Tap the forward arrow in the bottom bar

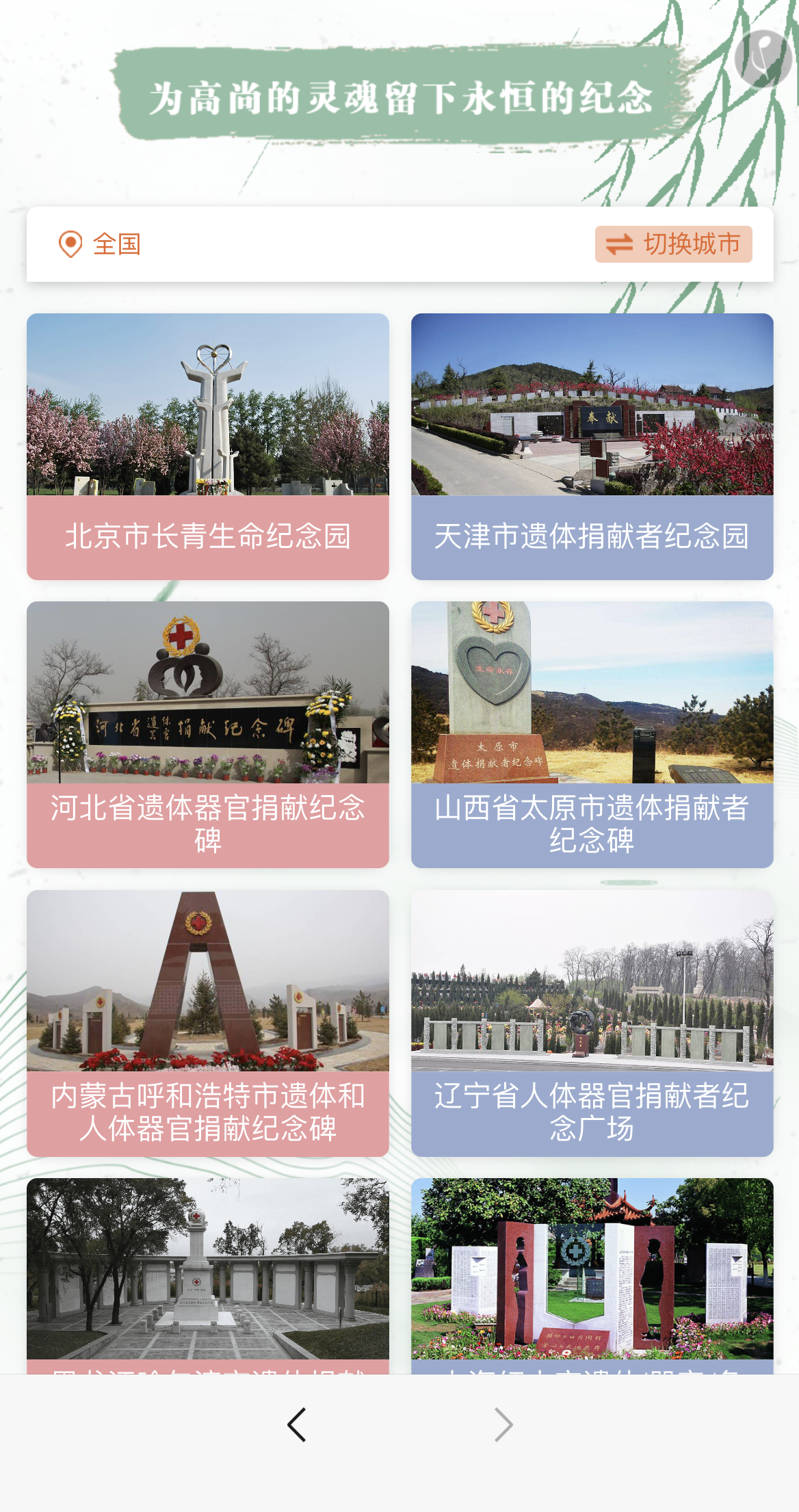(503, 1425)
